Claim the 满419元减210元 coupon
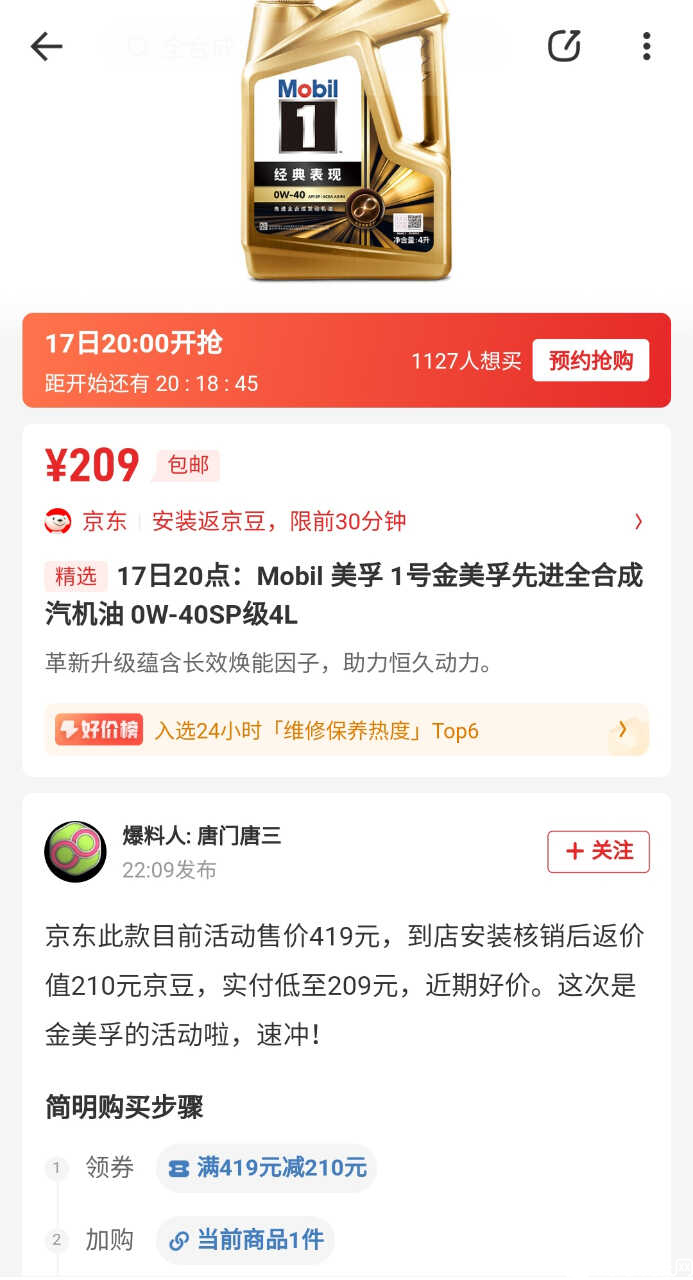This screenshot has width=693, height=1280. click(x=267, y=1168)
